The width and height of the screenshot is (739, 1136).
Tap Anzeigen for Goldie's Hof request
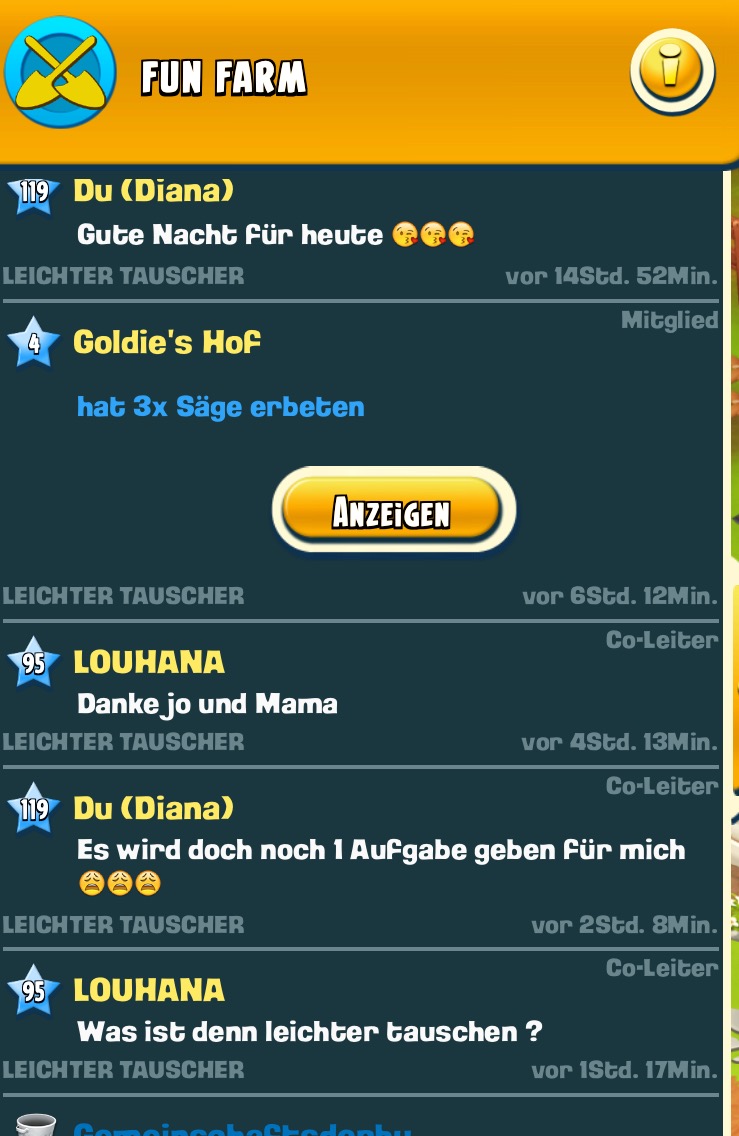tap(393, 510)
